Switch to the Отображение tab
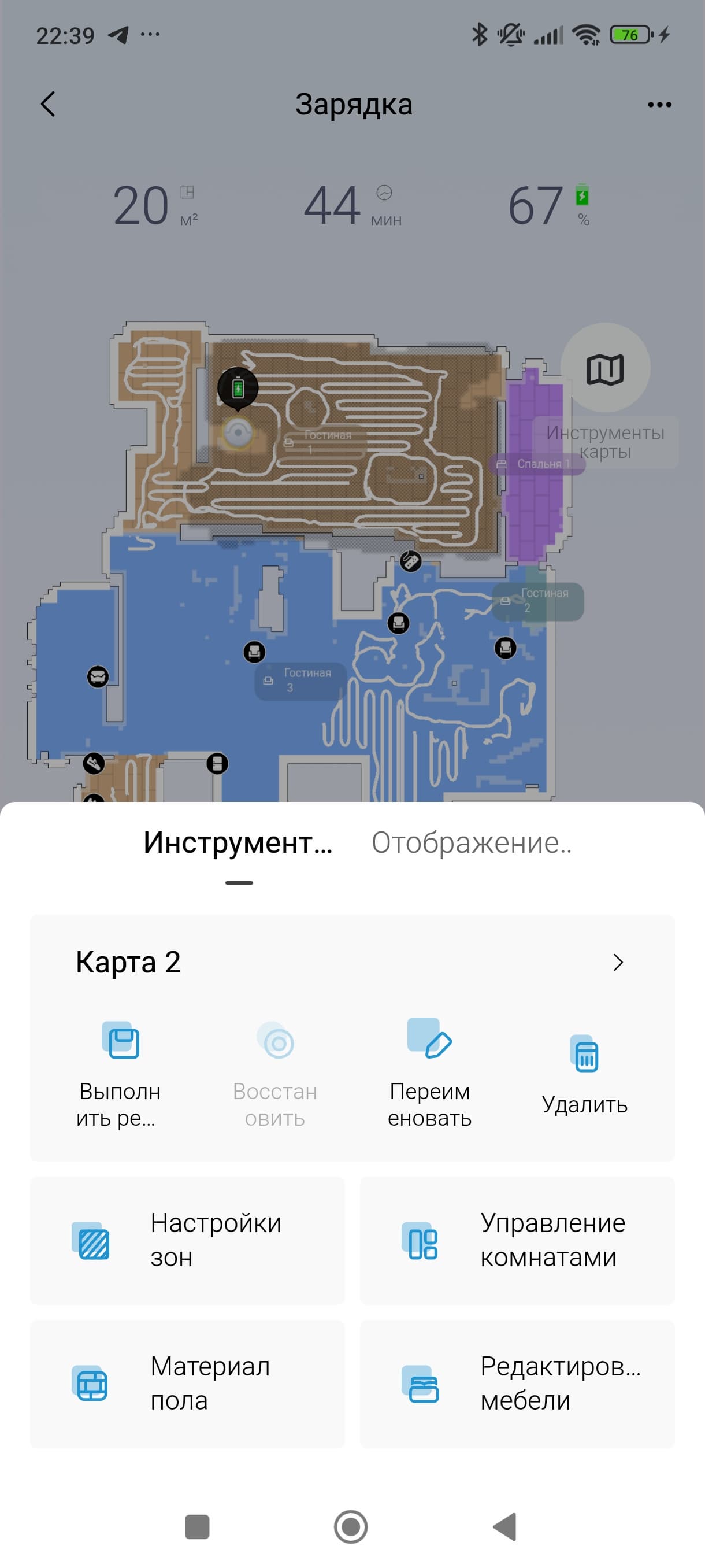705x1568 pixels. 472,843
